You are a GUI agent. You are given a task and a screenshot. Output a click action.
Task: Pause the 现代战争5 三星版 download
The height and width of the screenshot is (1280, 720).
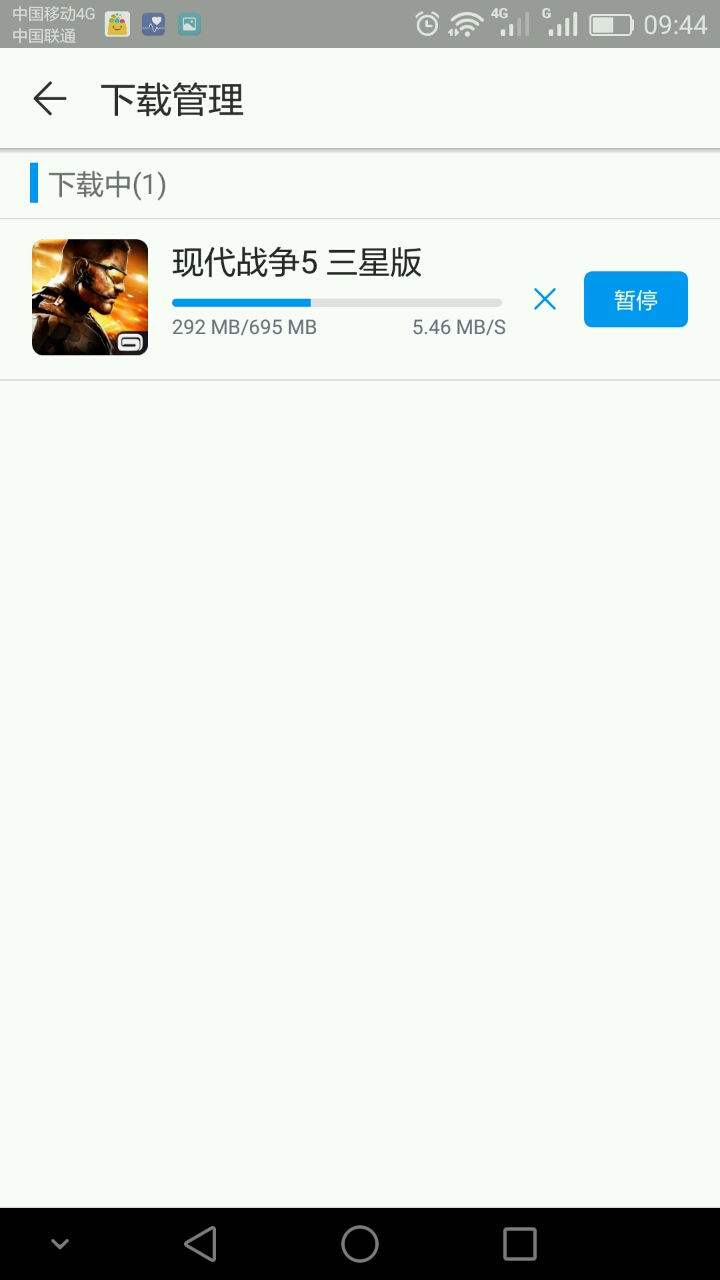635,299
